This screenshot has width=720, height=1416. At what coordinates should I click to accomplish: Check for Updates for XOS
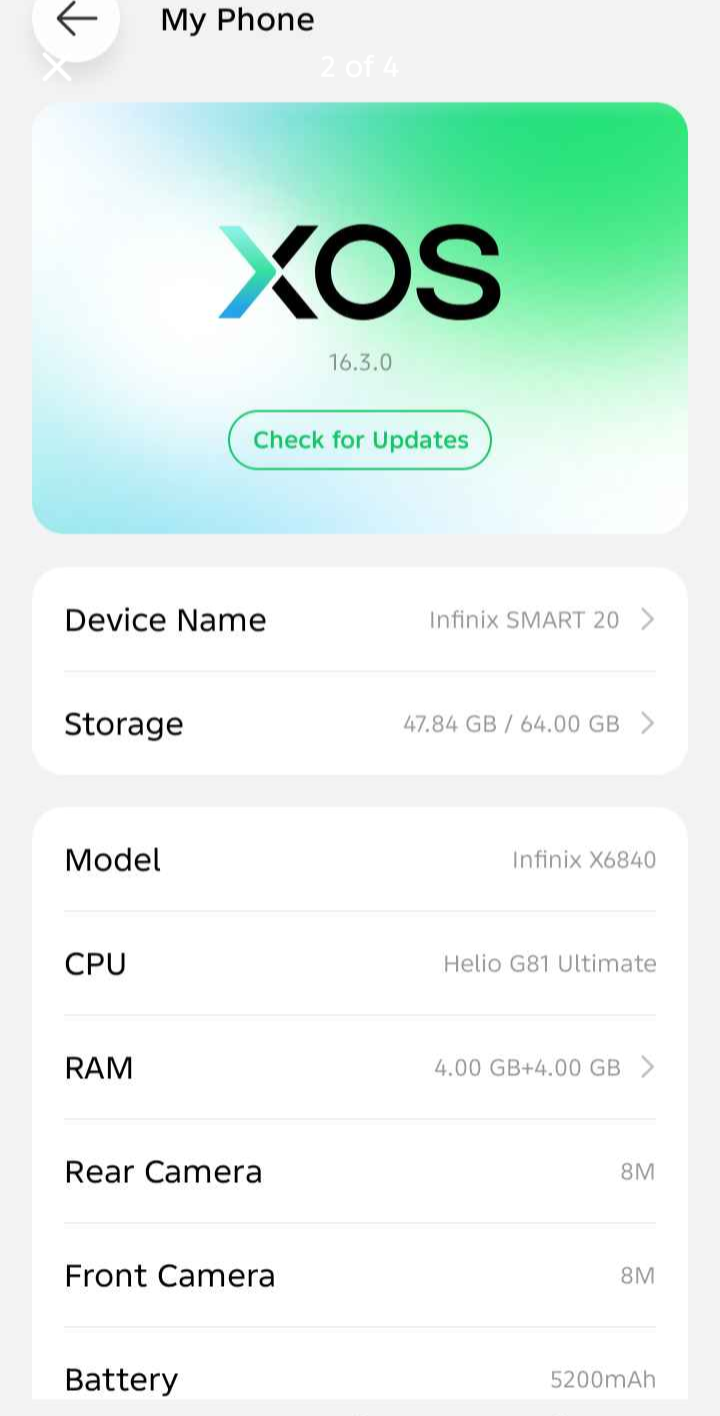click(360, 440)
